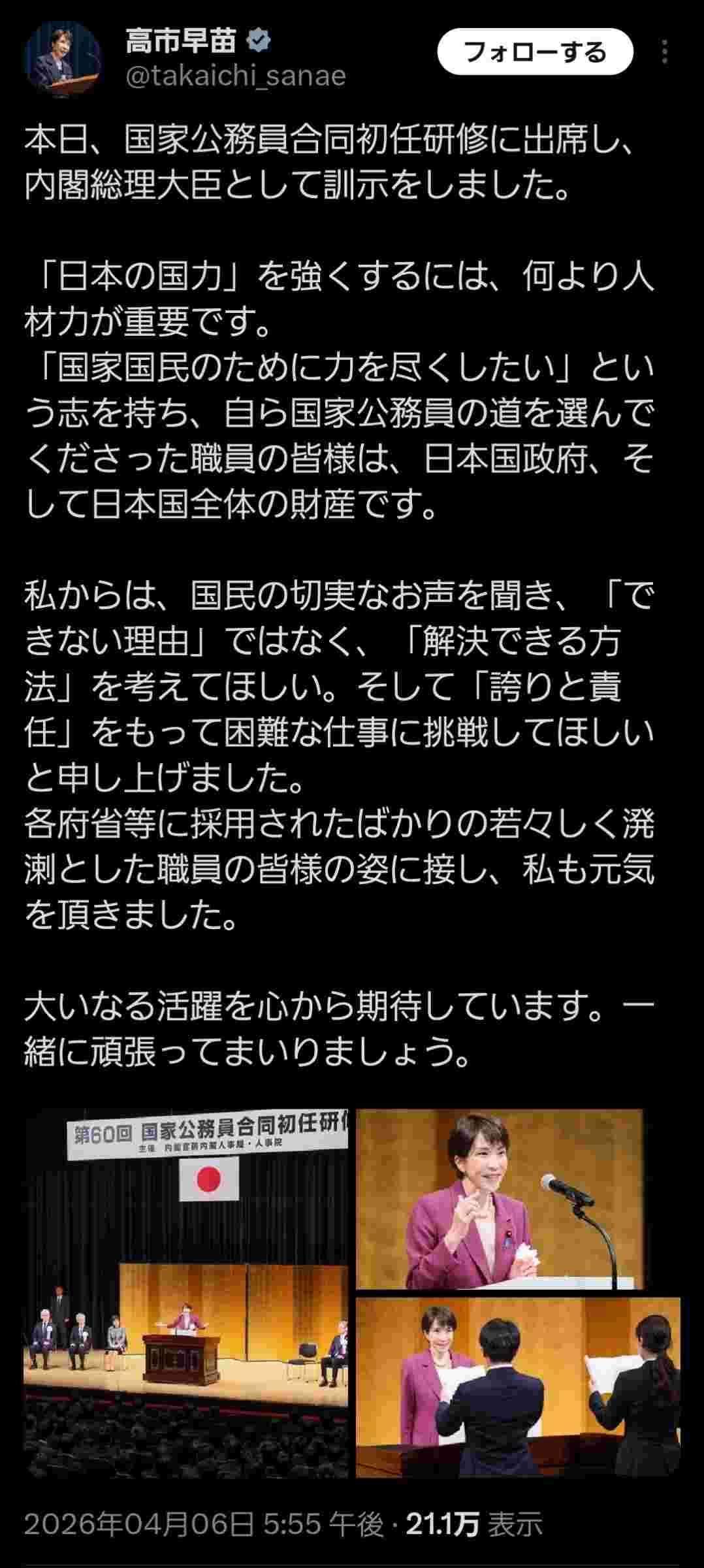704x1568 pixels.
Task: Tap the フォローする follow button
Action: (x=535, y=52)
